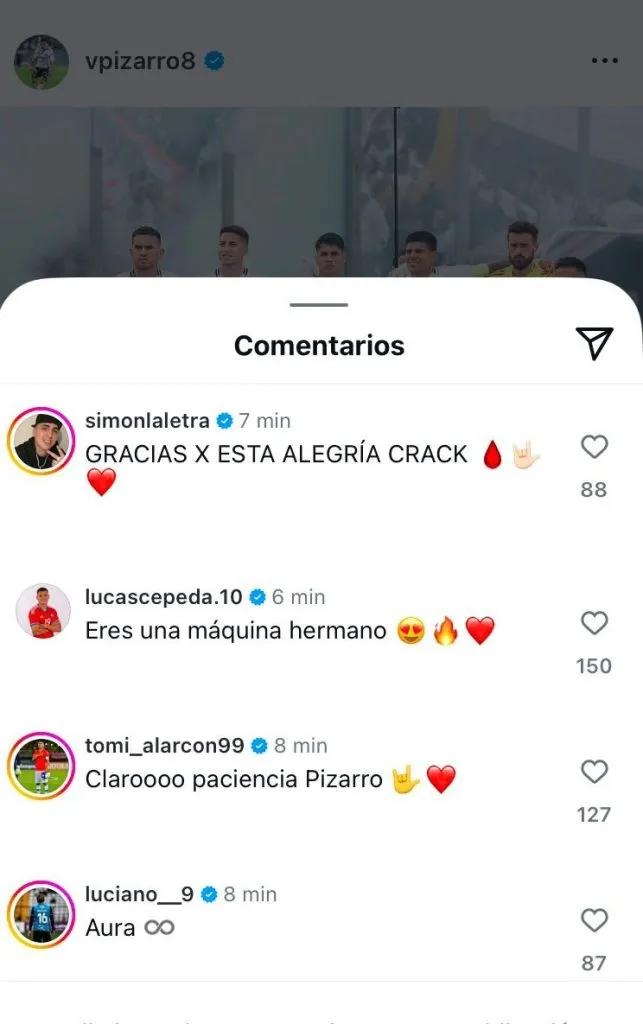
Task: Open simonlaletra's profile picture
Action: (41, 440)
